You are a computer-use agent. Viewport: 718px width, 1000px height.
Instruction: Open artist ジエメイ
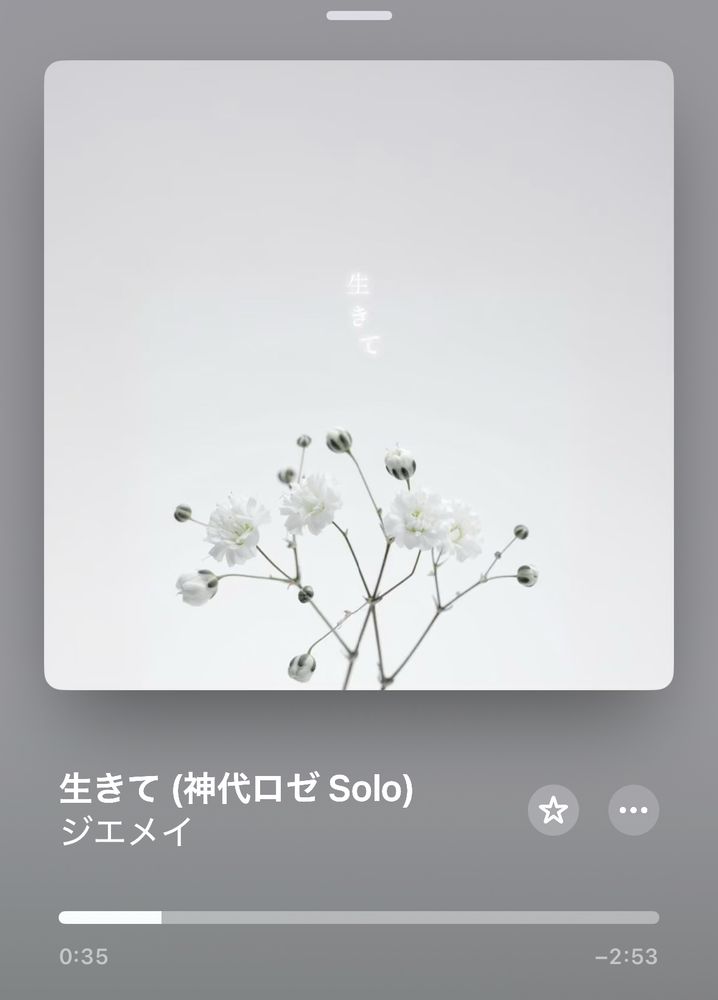coord(126,832)
